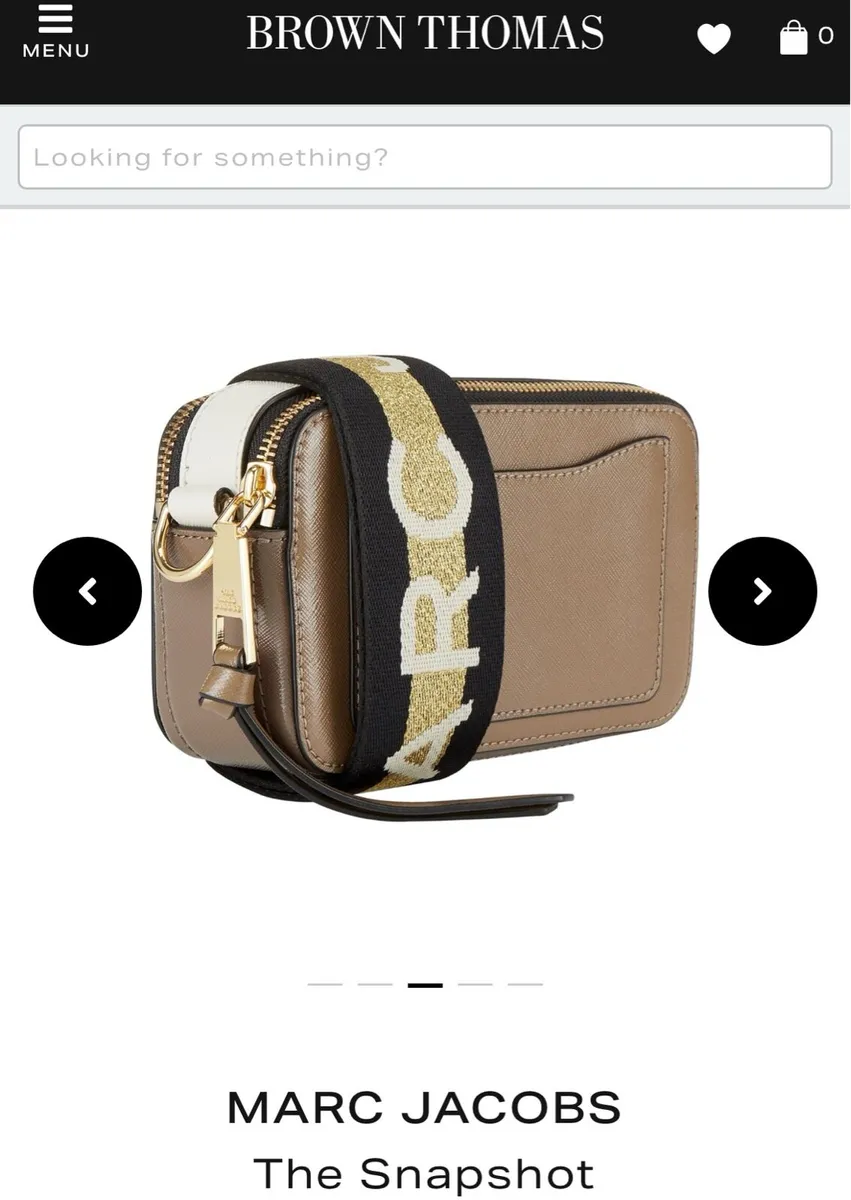Jump to the first image indicator

tap(325, 985)
